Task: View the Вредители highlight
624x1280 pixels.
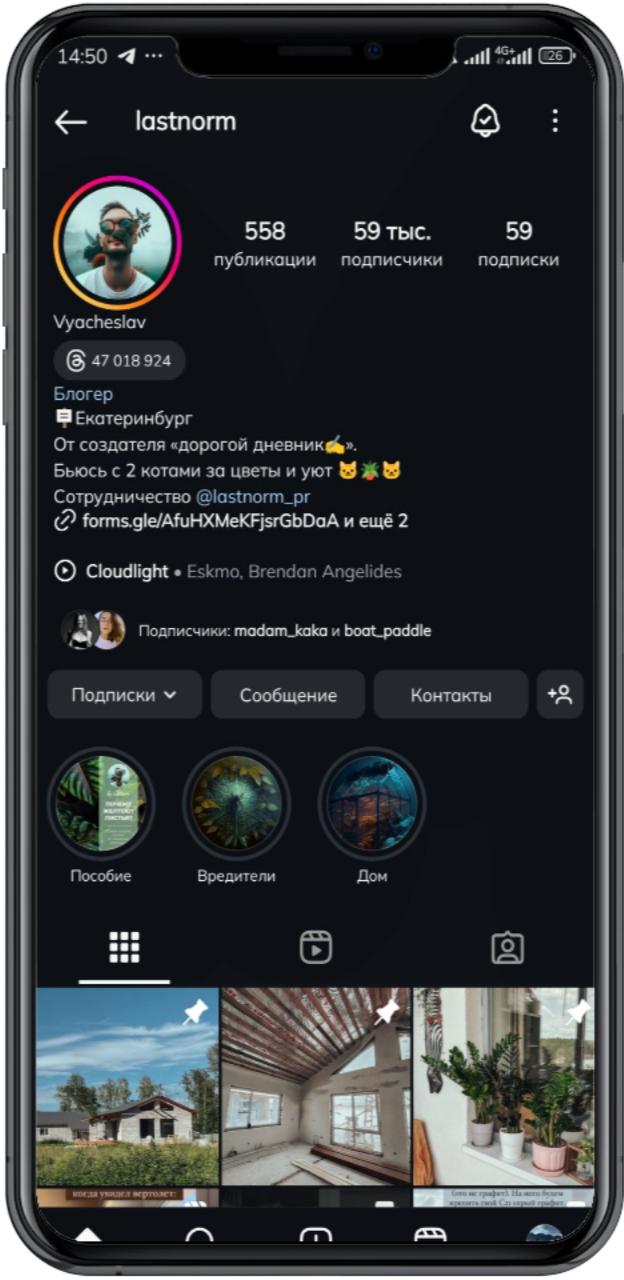Action: tap(236, 803)
